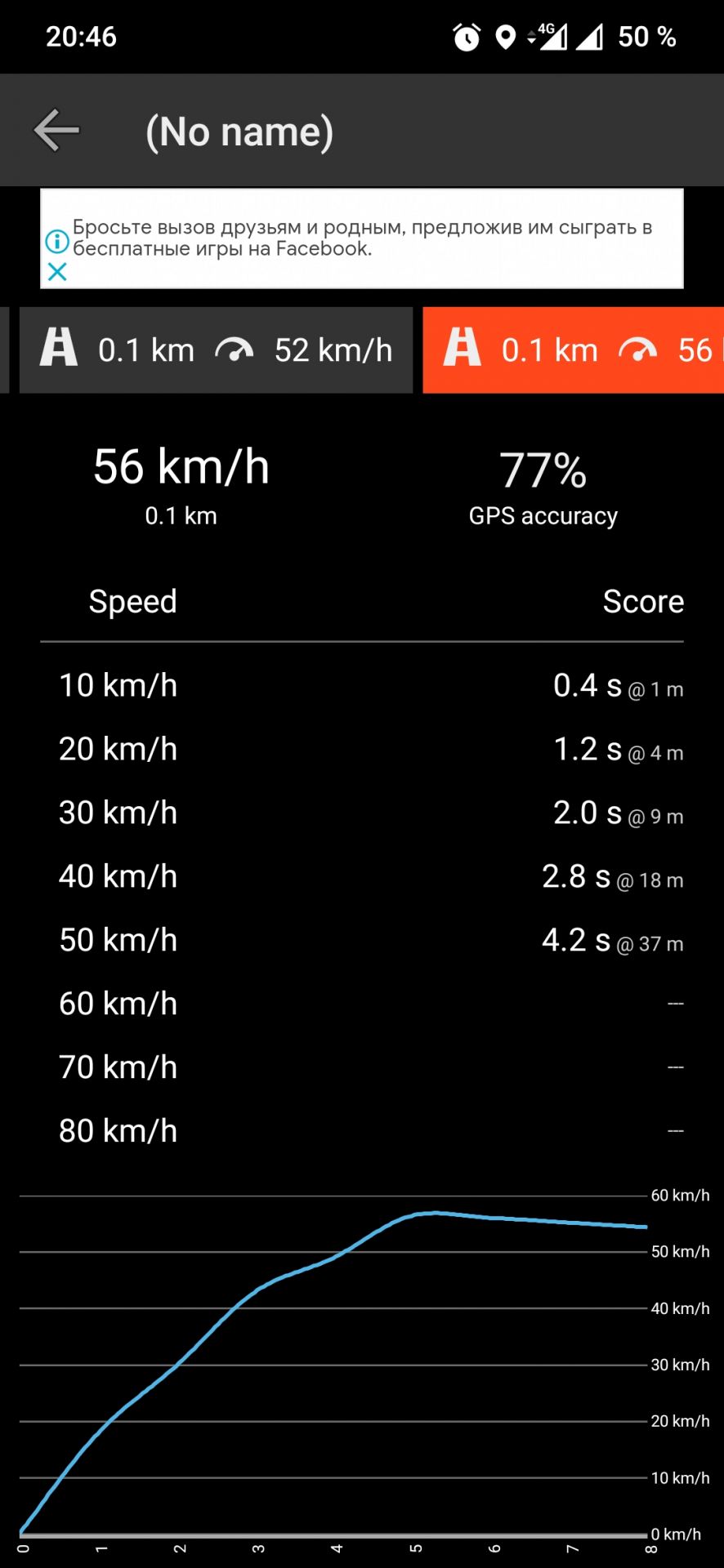Close the Facebook games ad banner
724x1568 pixels.
pyautogui.click(x=57, y=272)
